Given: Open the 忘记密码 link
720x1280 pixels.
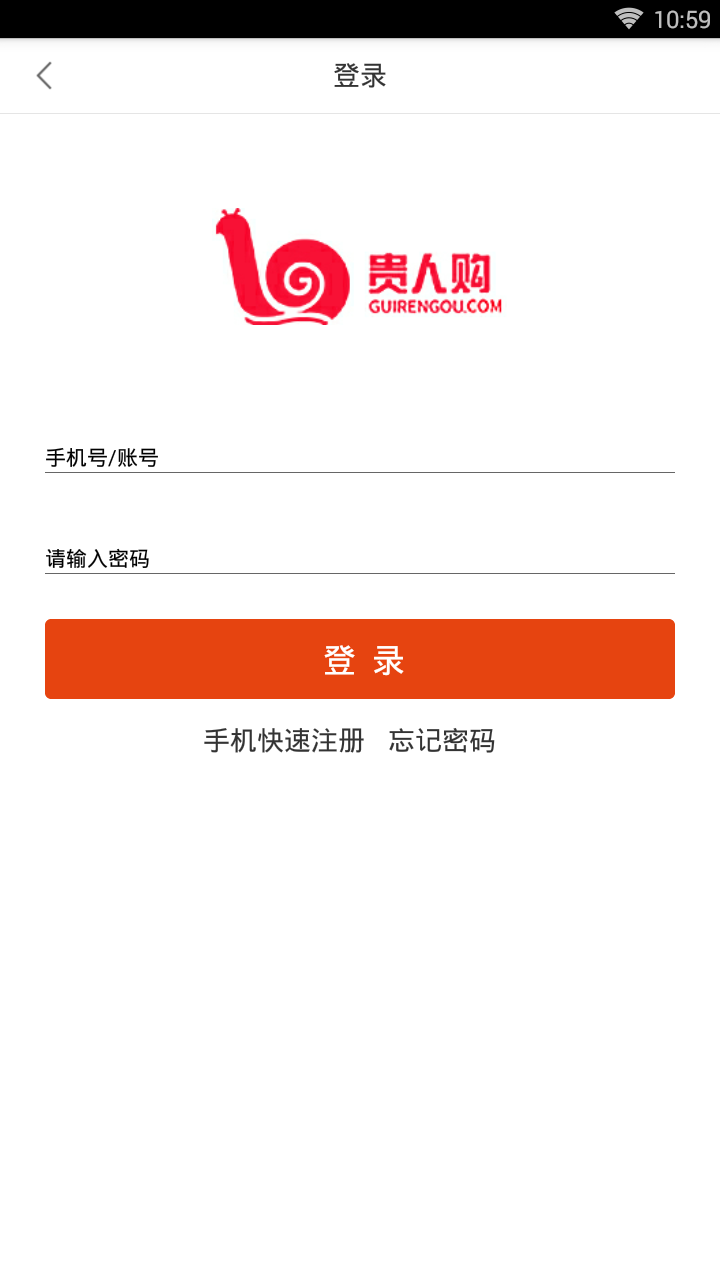Looking at the screenshot, I should [442, 741].
